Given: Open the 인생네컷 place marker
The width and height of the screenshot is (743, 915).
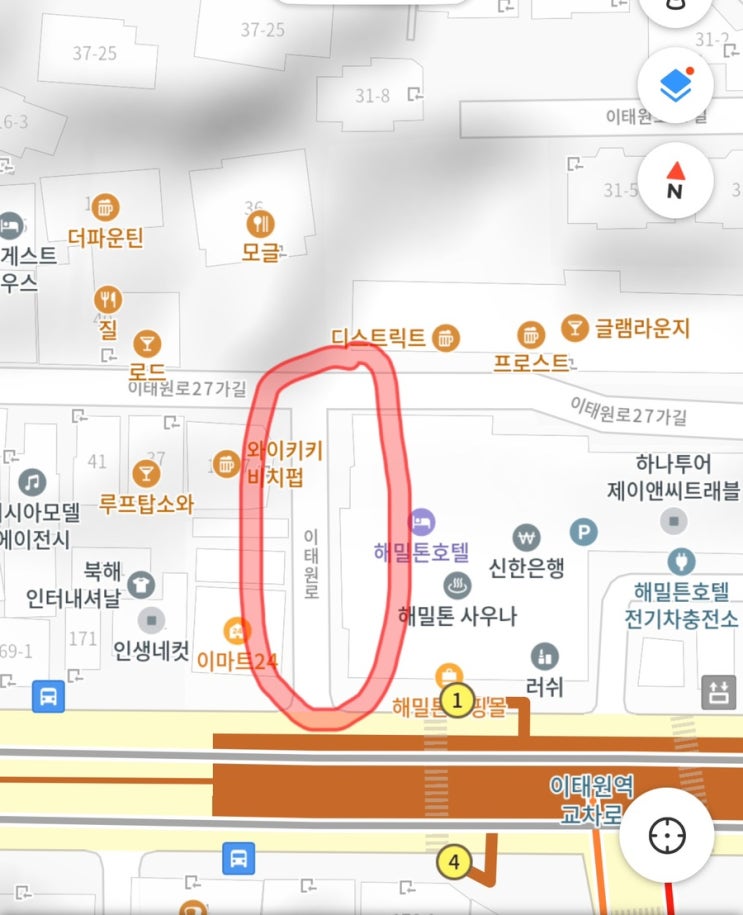Looking at the screenshot, I should (x=151, y=620).
